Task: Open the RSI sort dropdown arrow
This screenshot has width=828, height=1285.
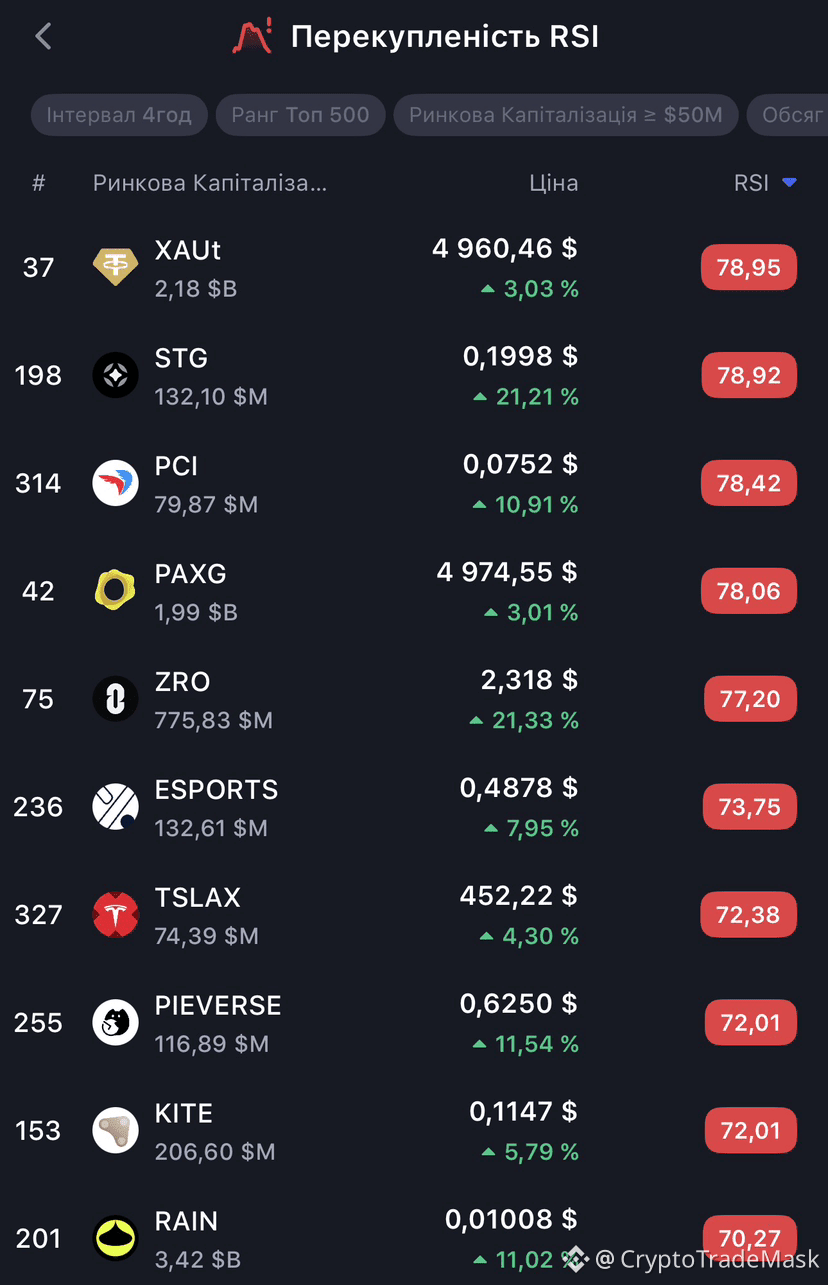Action: point(789,183)
